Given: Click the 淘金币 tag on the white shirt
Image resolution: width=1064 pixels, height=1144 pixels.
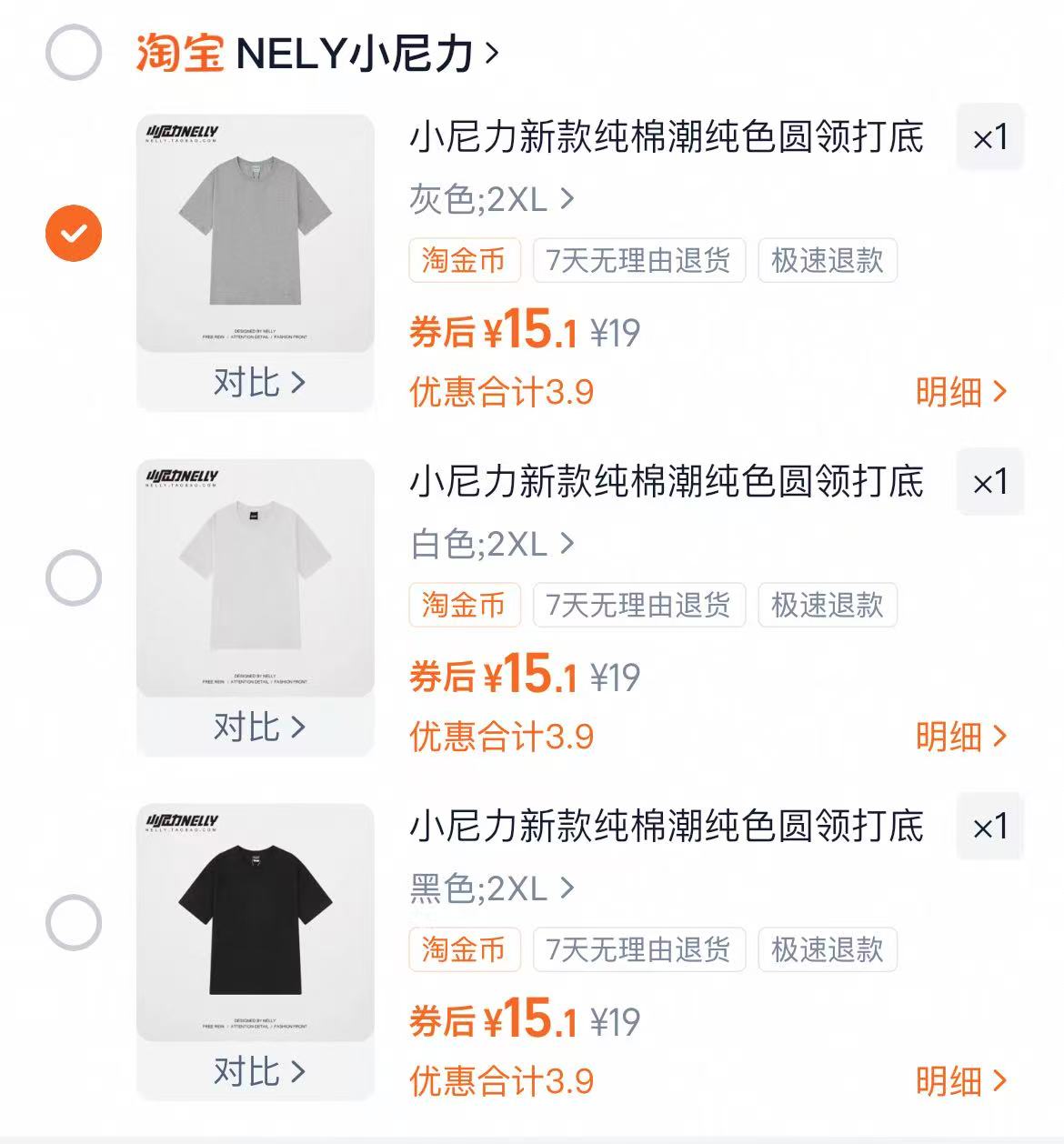Looking at the screenshot, I should pos(465,605).
